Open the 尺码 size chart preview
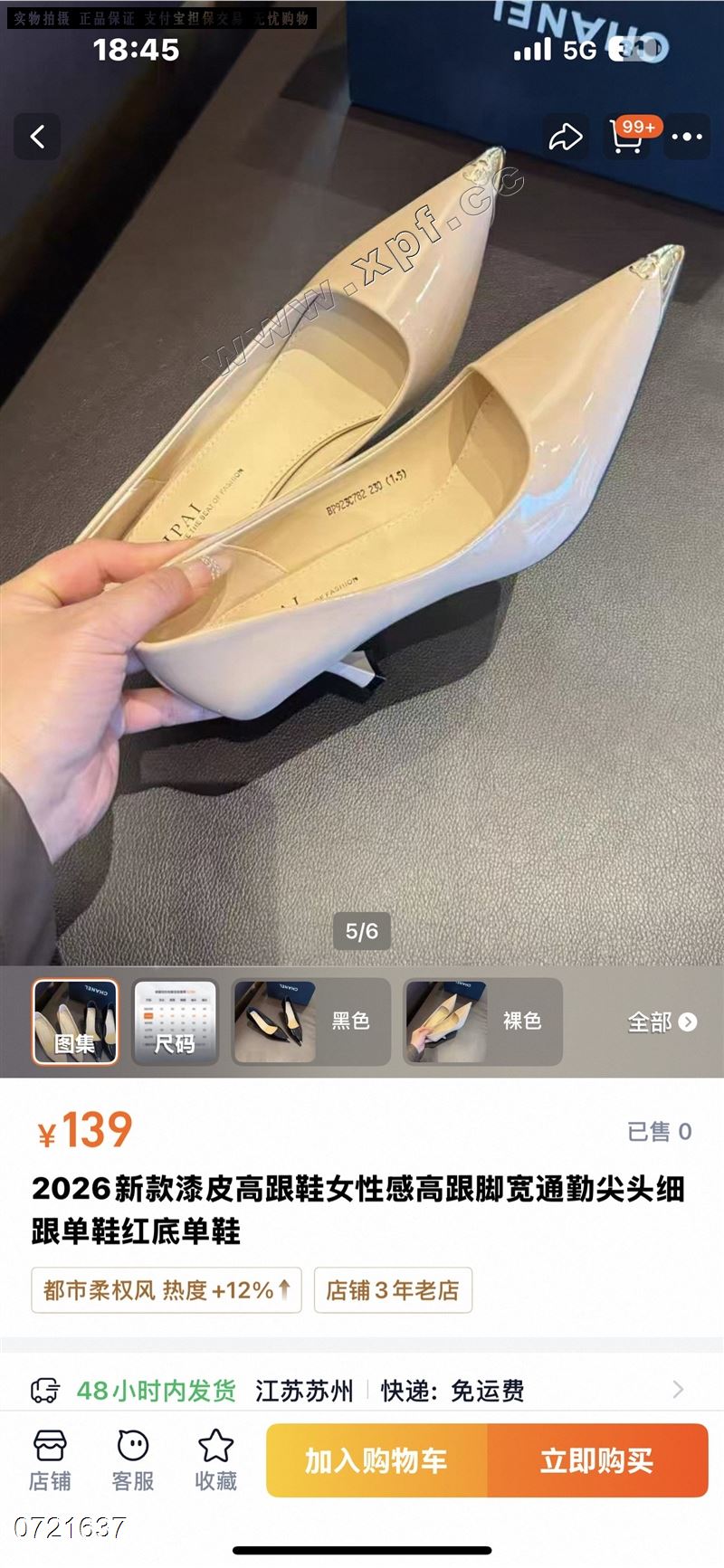The width and height of the screenshot is (724, 1568). [175, 1022]
